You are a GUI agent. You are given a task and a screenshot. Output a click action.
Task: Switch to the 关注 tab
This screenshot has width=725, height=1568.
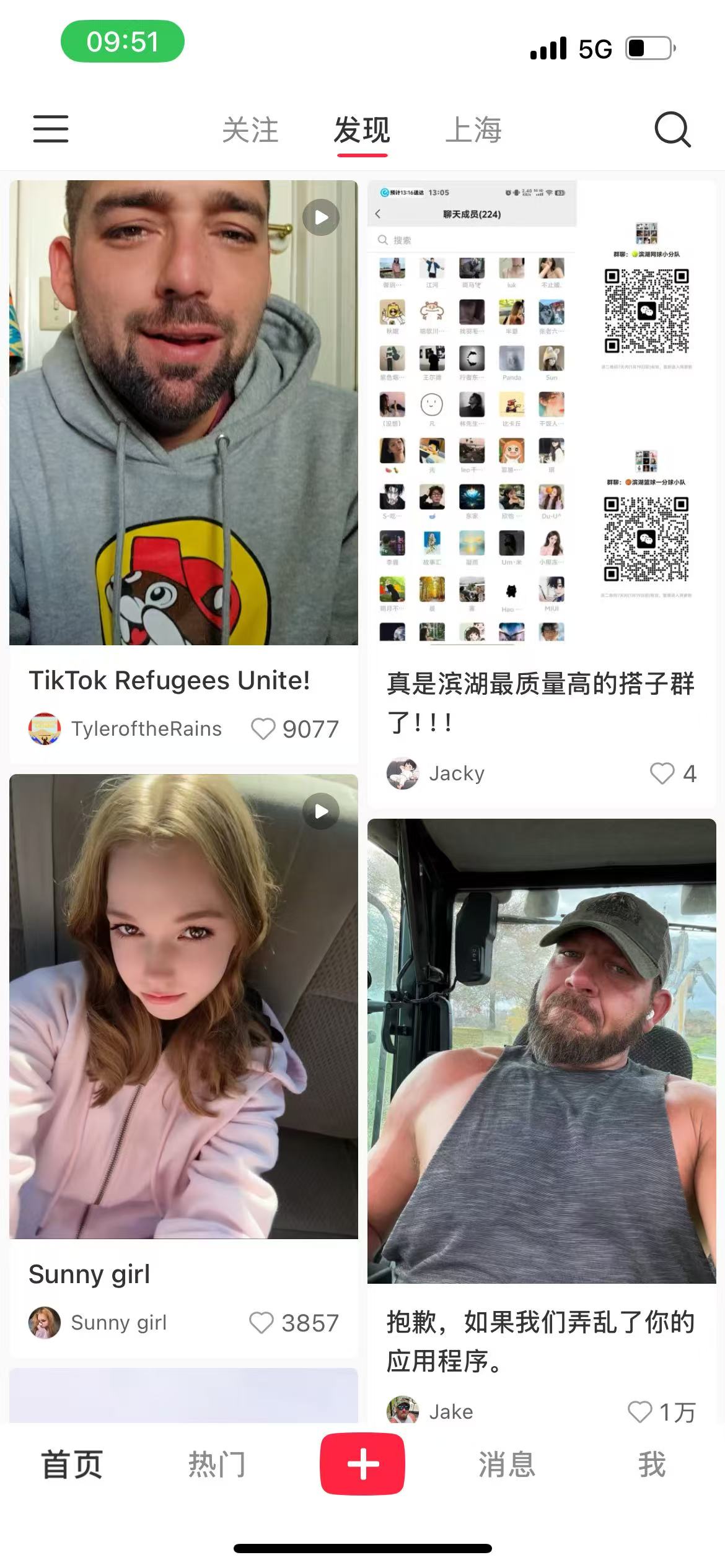(250, 130)
